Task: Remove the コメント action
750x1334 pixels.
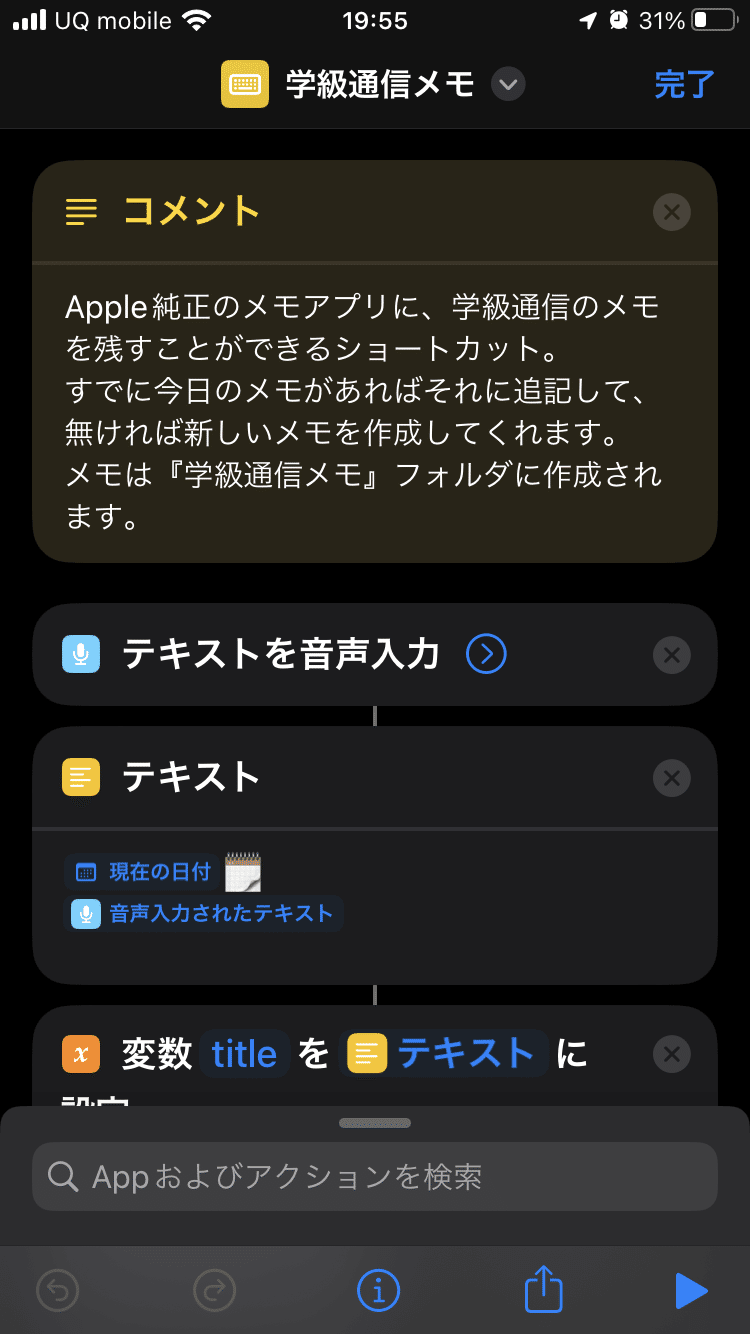Action: [x=671, y=212]
